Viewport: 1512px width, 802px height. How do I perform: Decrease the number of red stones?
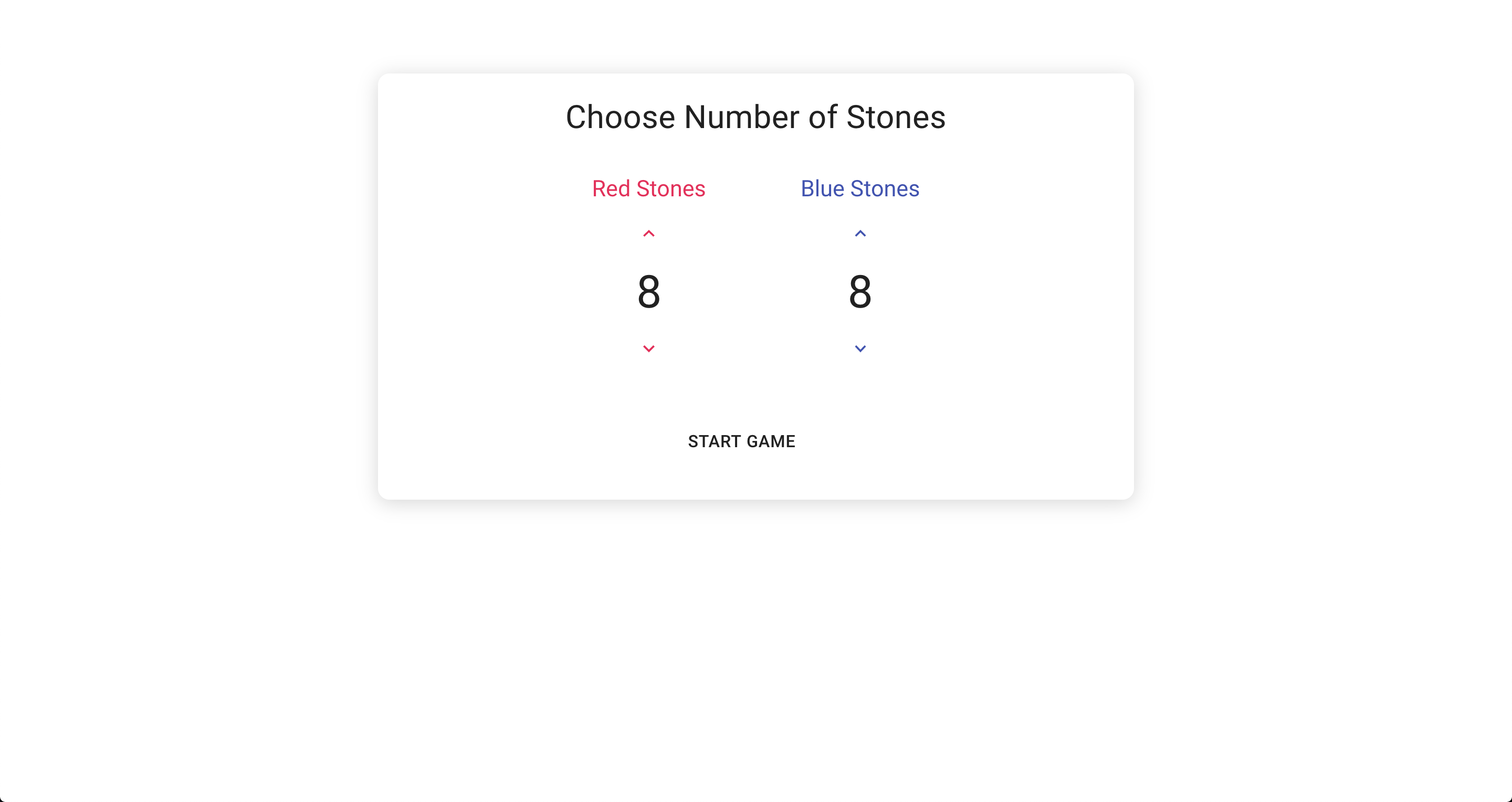tap(648, 349)
